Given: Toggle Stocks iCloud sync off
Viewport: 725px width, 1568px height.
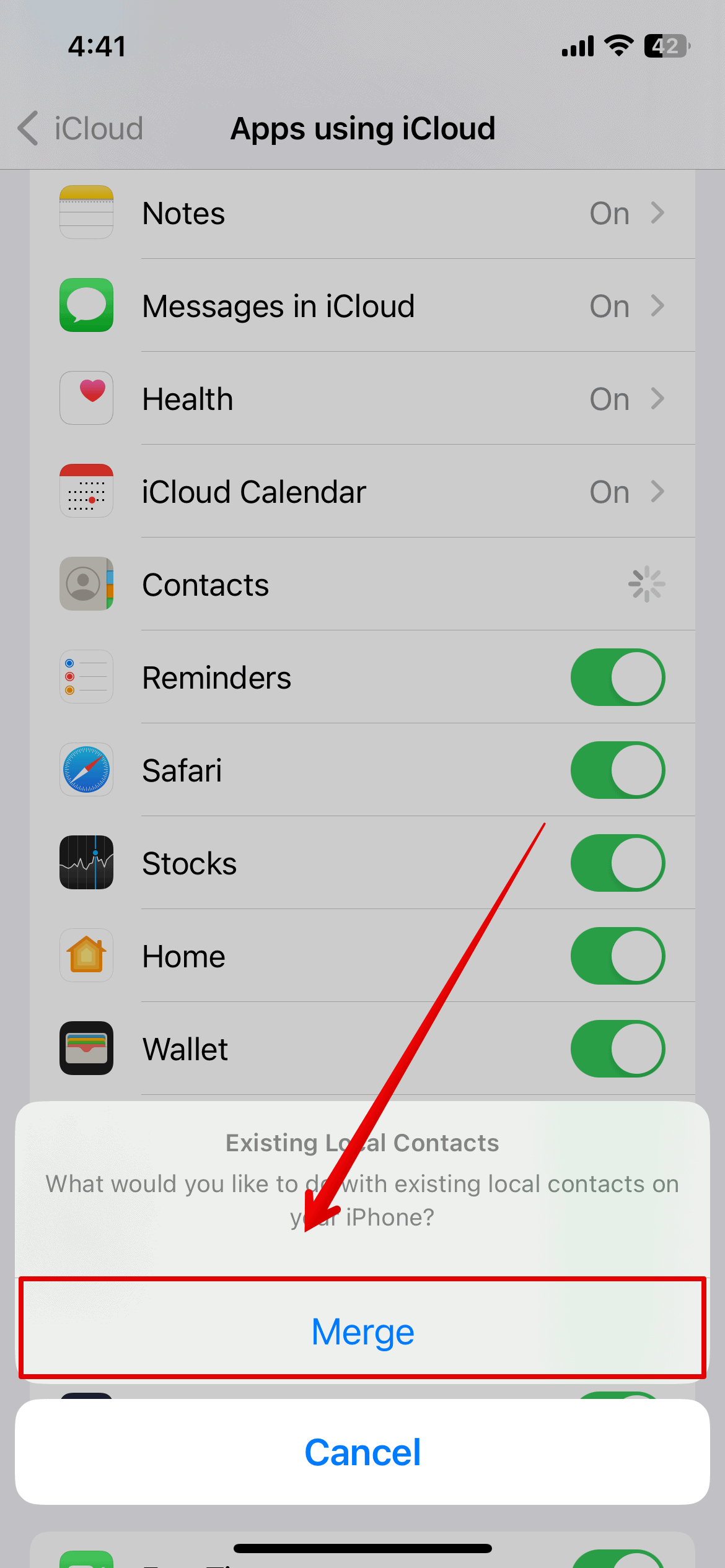Looking at the screenshot, I should (617, 863).
